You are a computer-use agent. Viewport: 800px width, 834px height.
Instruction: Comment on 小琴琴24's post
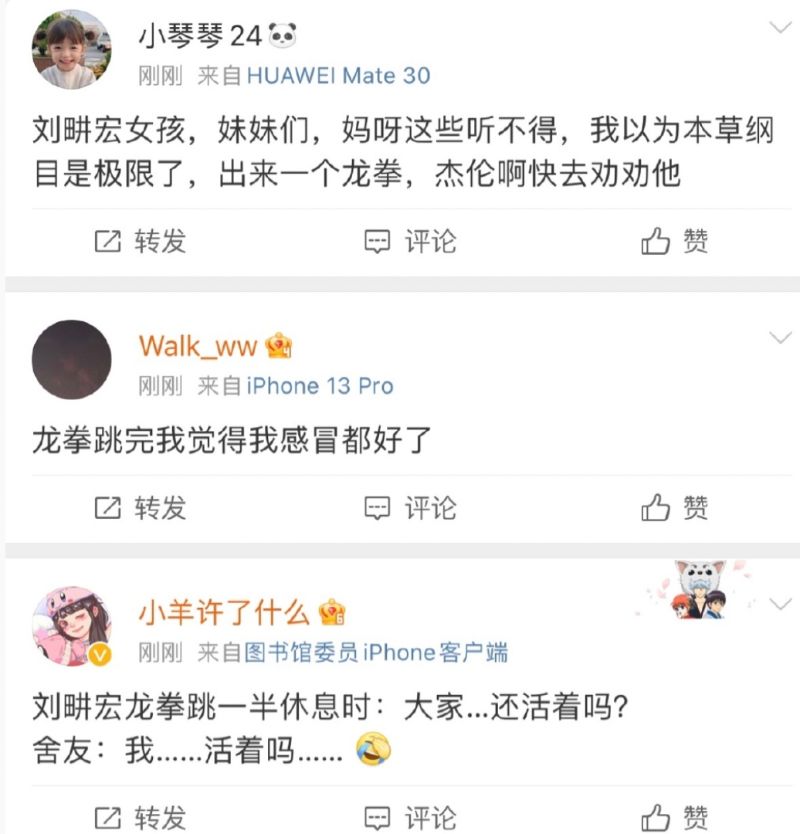tap(410, 241)
